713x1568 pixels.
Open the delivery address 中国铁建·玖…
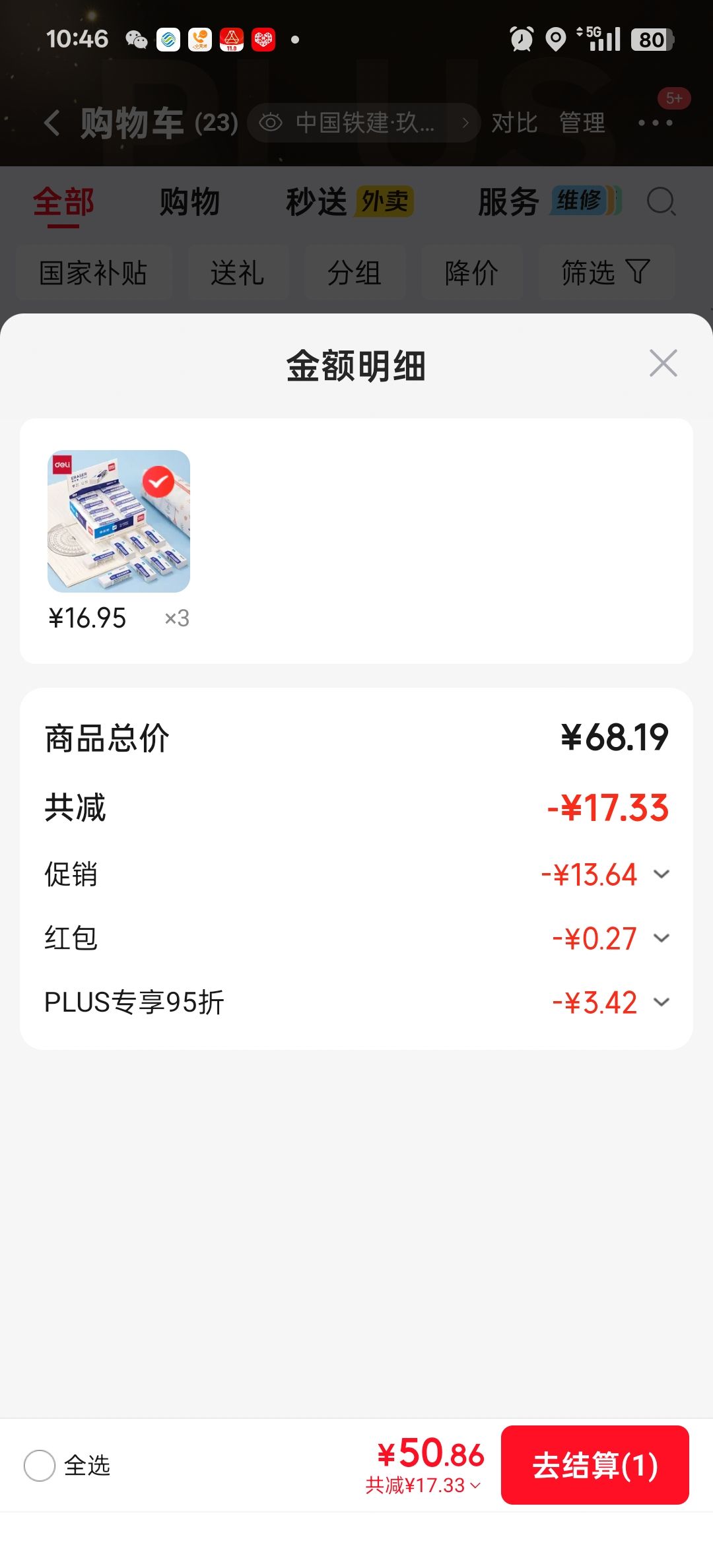(364, 123)
